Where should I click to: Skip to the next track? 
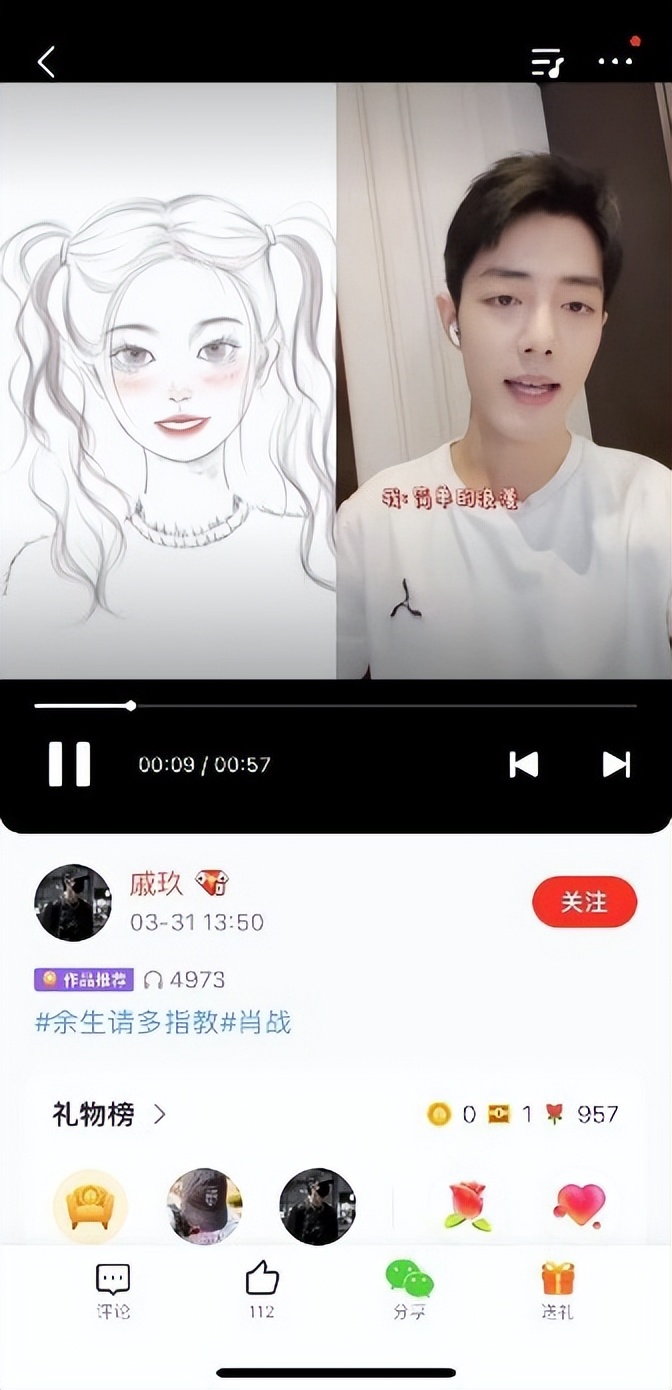click(616, 764)
